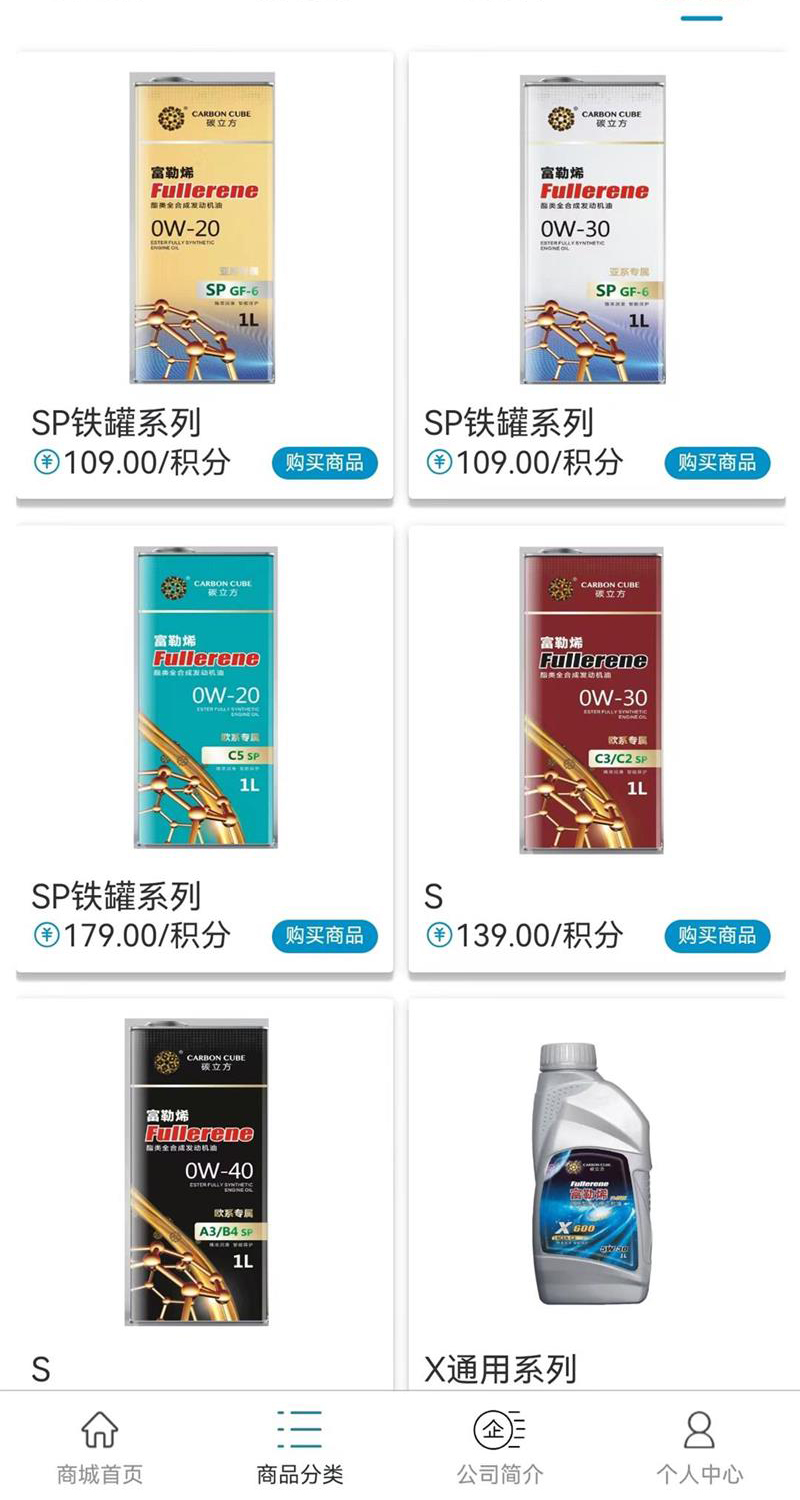Go to the 公司简介 tab

[499, 1447]
